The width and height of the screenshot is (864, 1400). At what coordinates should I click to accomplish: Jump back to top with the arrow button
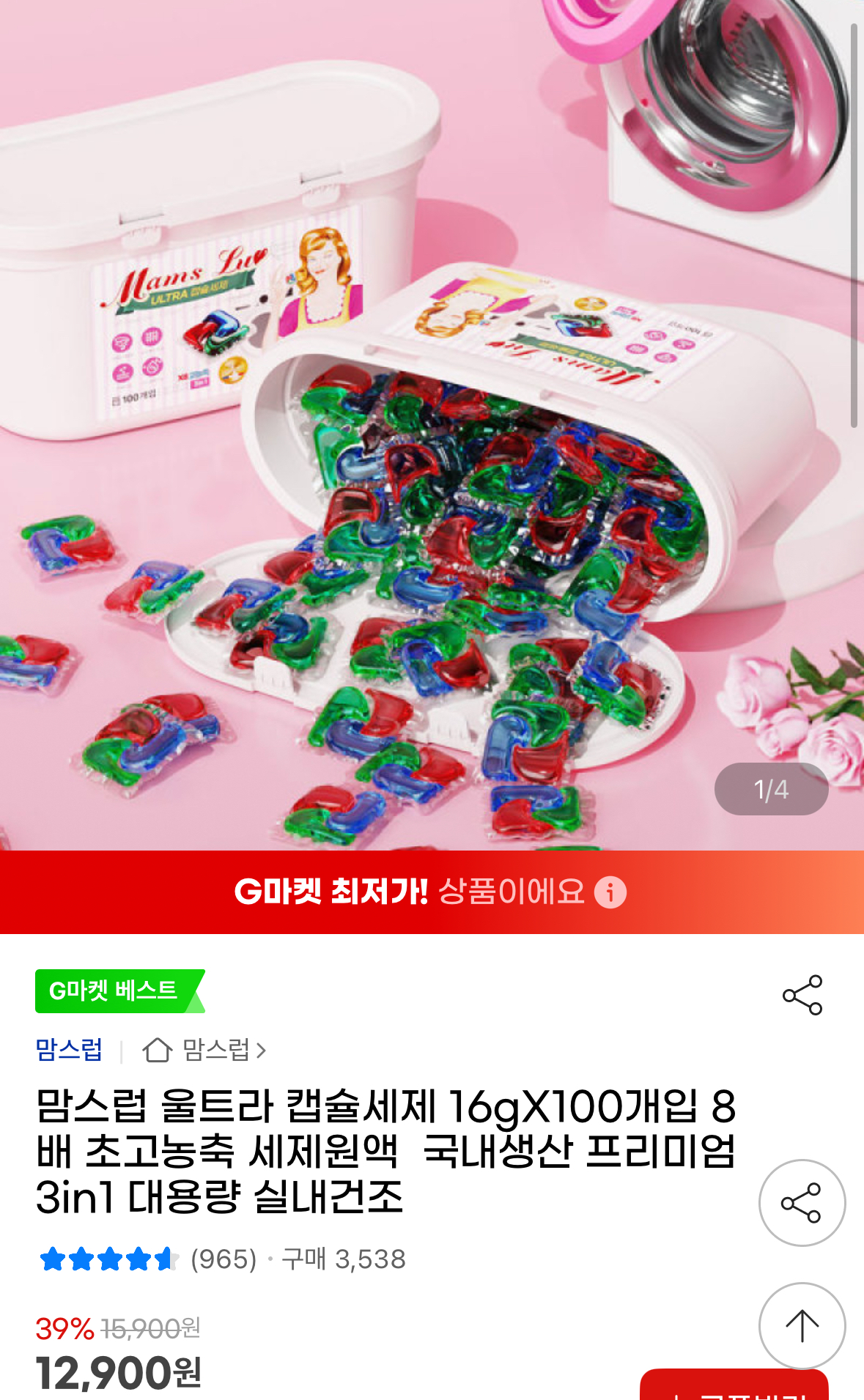point(802,1325)
